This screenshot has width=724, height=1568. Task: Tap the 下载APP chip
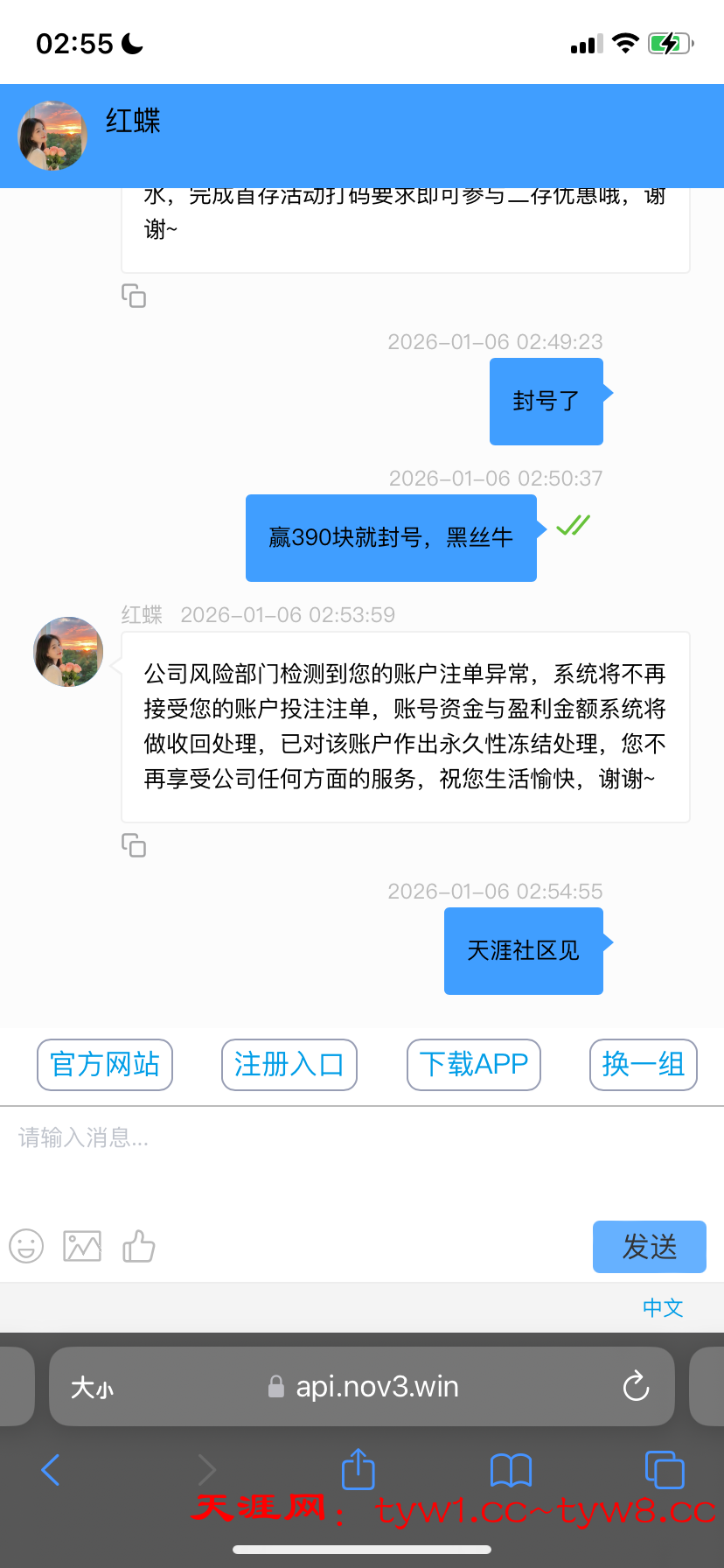[474, 1065]
